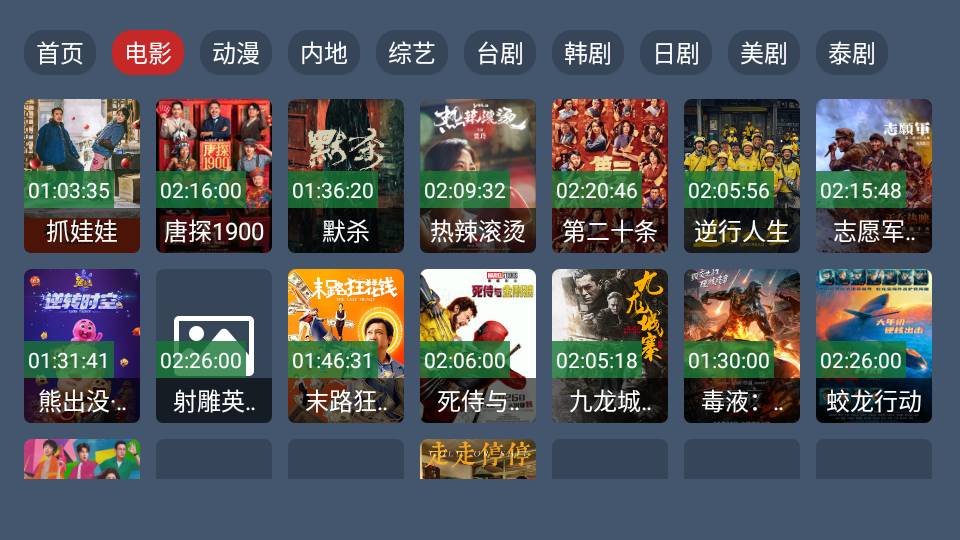Open the movie 逆行人生
960x540 pixels.
click(742, 176)
